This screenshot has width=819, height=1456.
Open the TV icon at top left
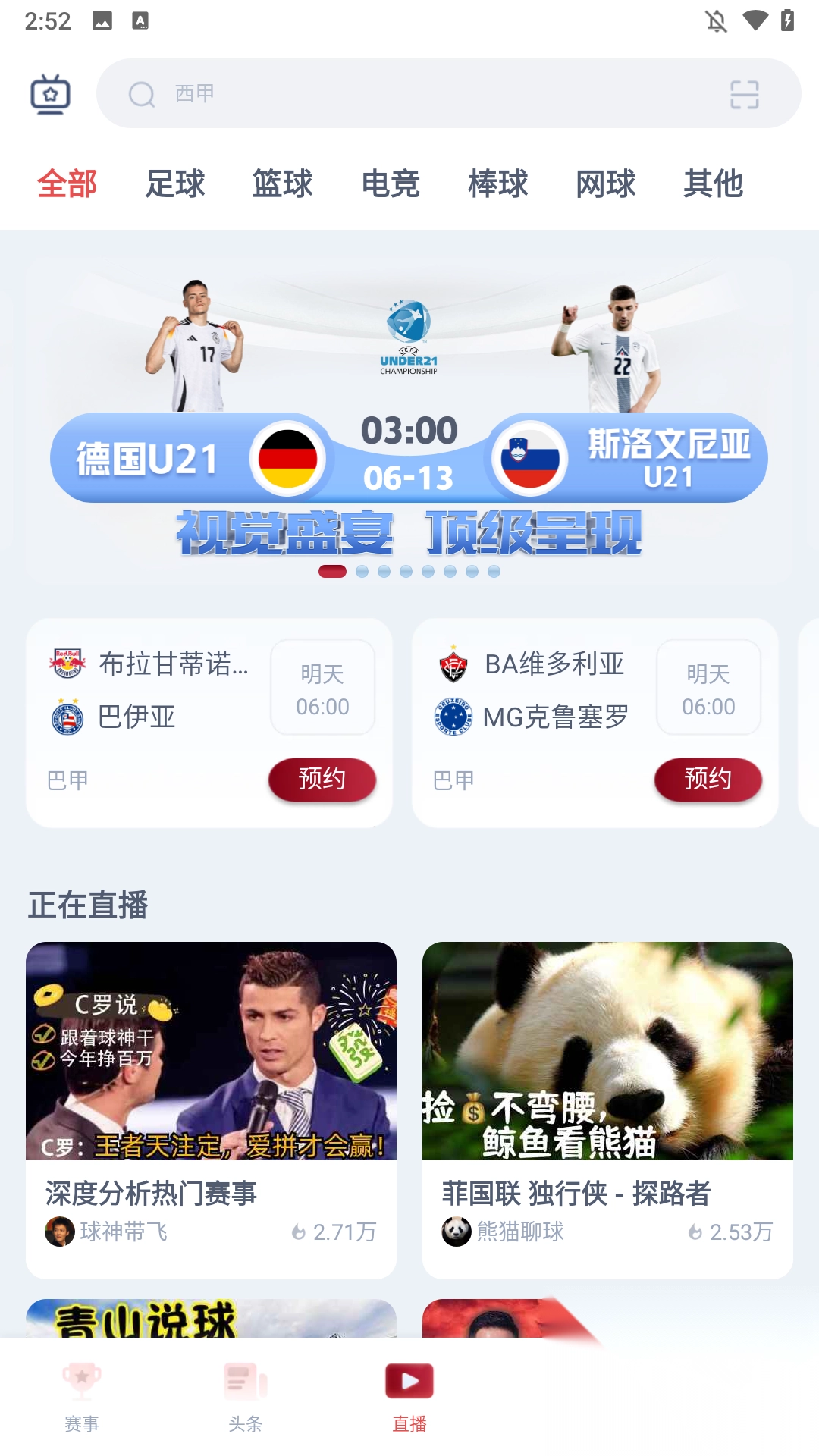[50, 94]
